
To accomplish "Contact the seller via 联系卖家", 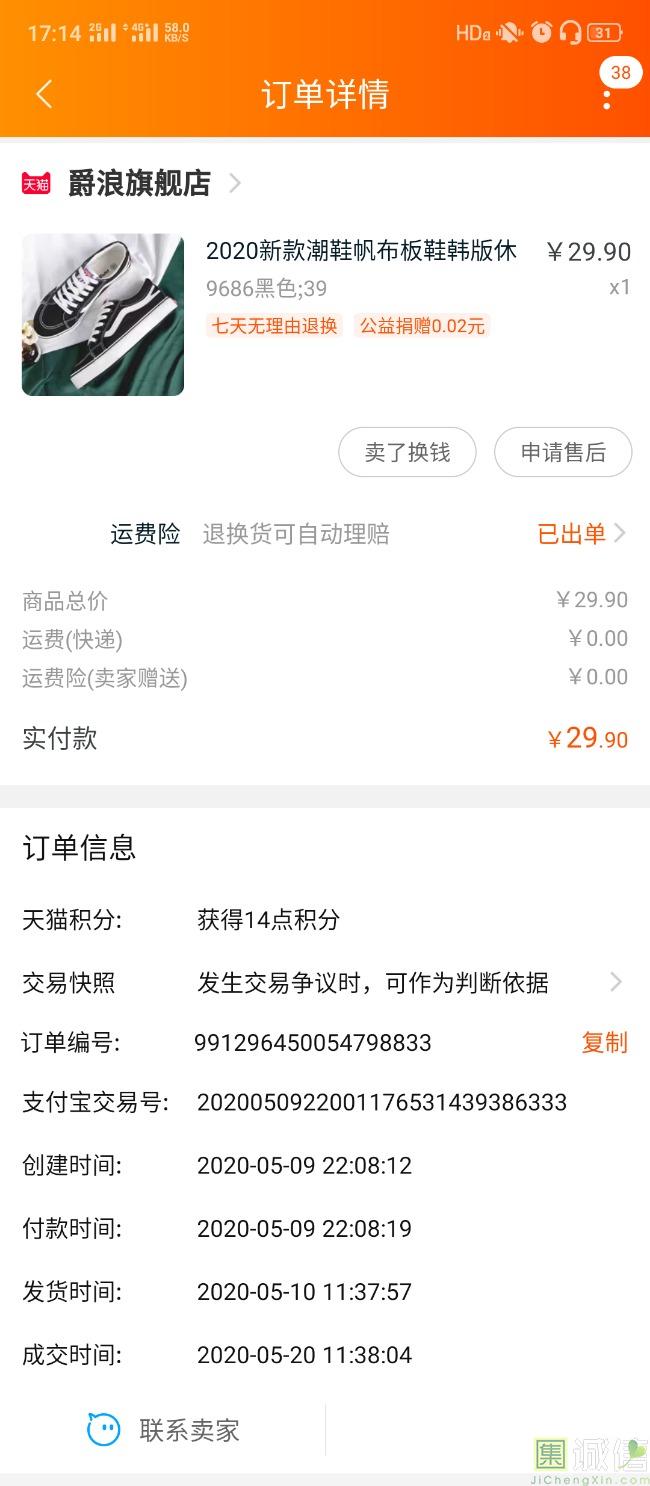I will point(165,1430).
